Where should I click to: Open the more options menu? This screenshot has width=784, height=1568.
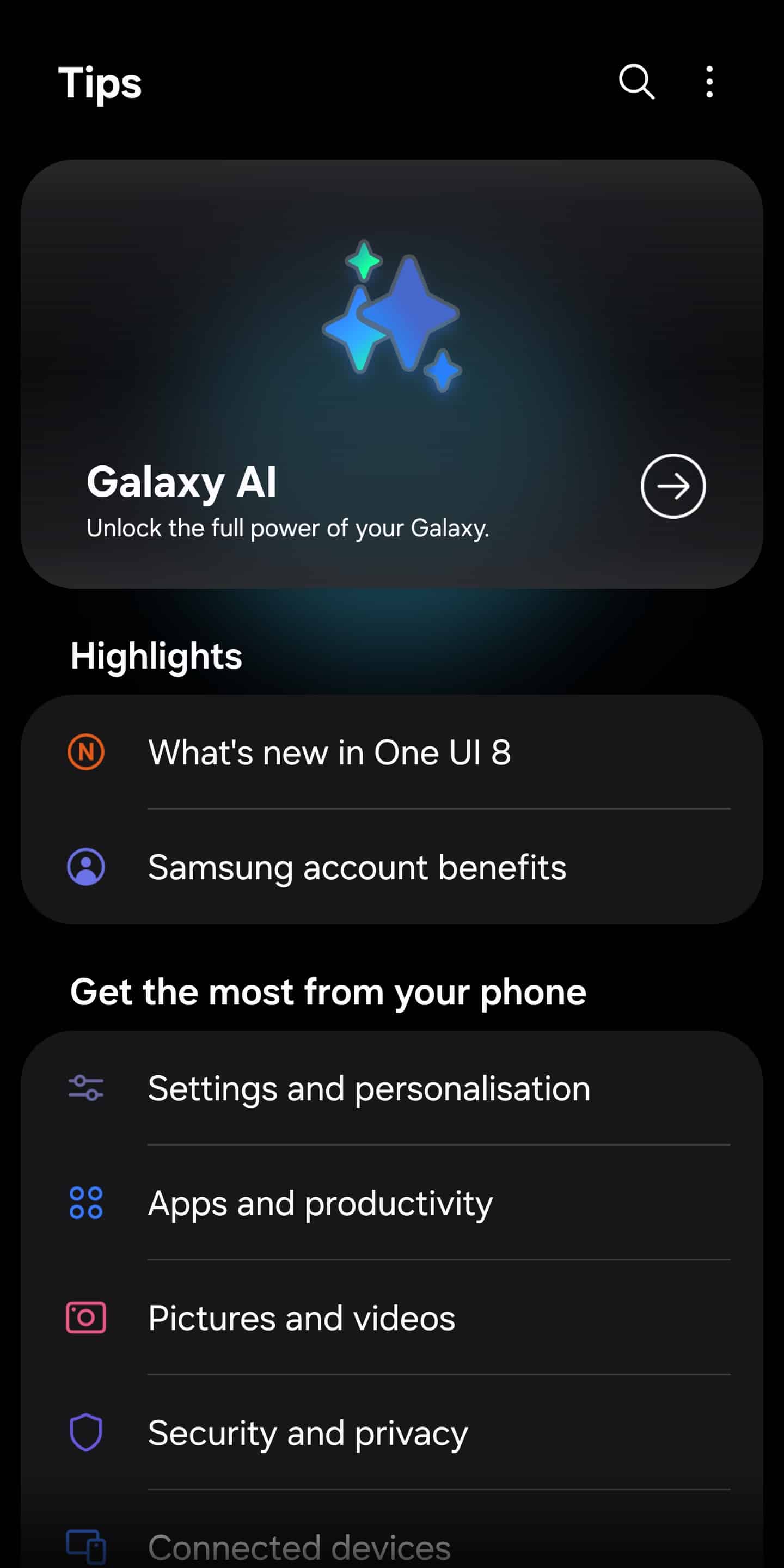tap(709, 82)
